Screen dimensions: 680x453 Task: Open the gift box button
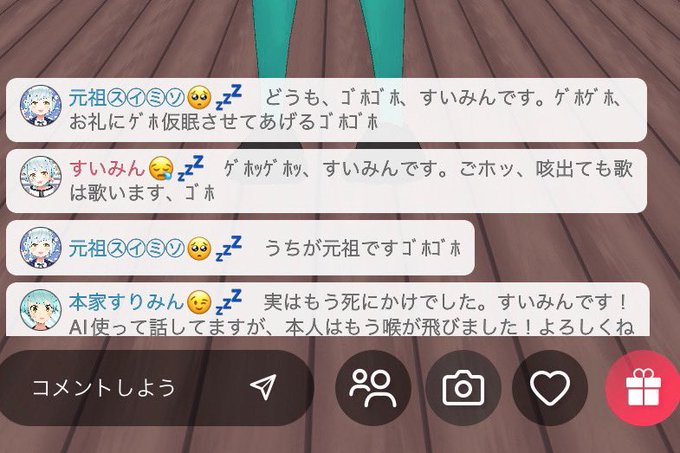[x=643, y=388]
